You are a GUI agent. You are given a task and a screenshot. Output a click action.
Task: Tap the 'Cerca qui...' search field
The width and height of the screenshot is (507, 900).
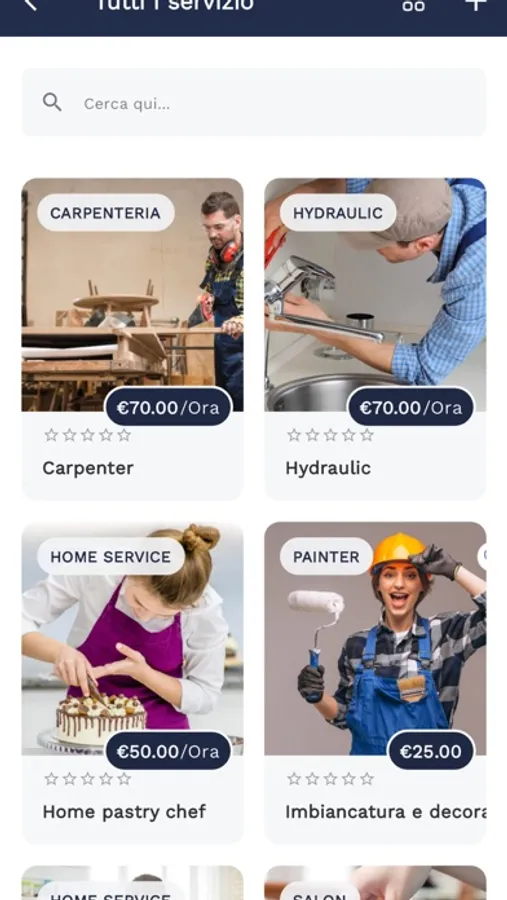[x=254, y=103]
